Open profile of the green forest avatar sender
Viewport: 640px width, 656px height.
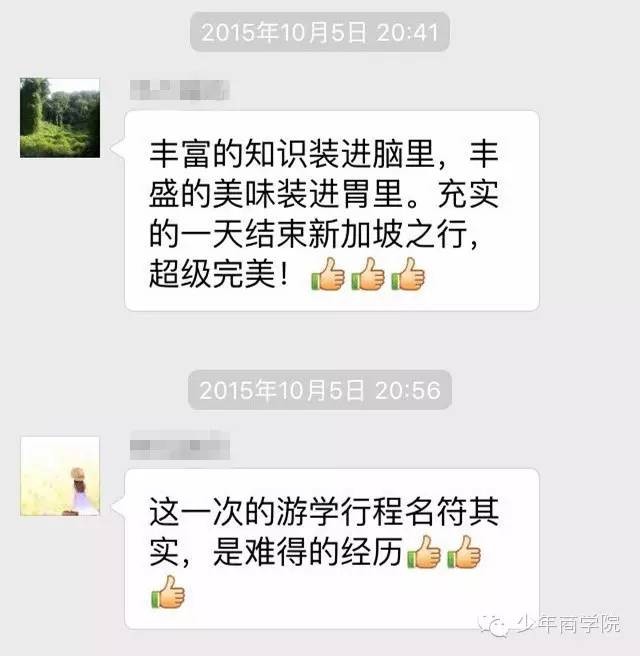[x=60, y=118]
